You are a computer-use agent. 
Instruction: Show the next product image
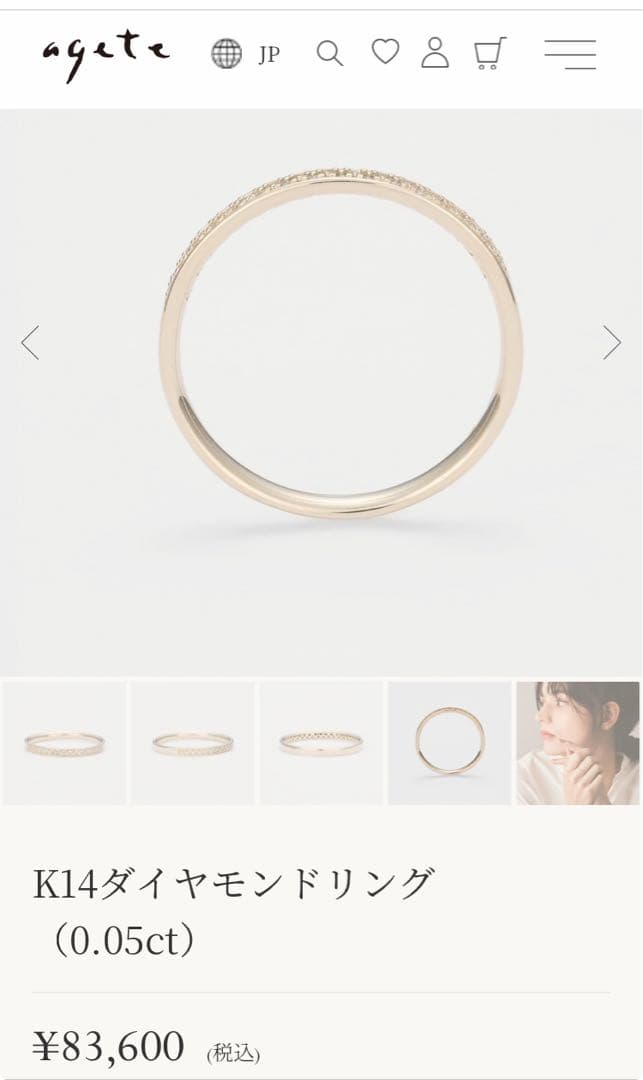pyautogui.click(x=612, y=343)
